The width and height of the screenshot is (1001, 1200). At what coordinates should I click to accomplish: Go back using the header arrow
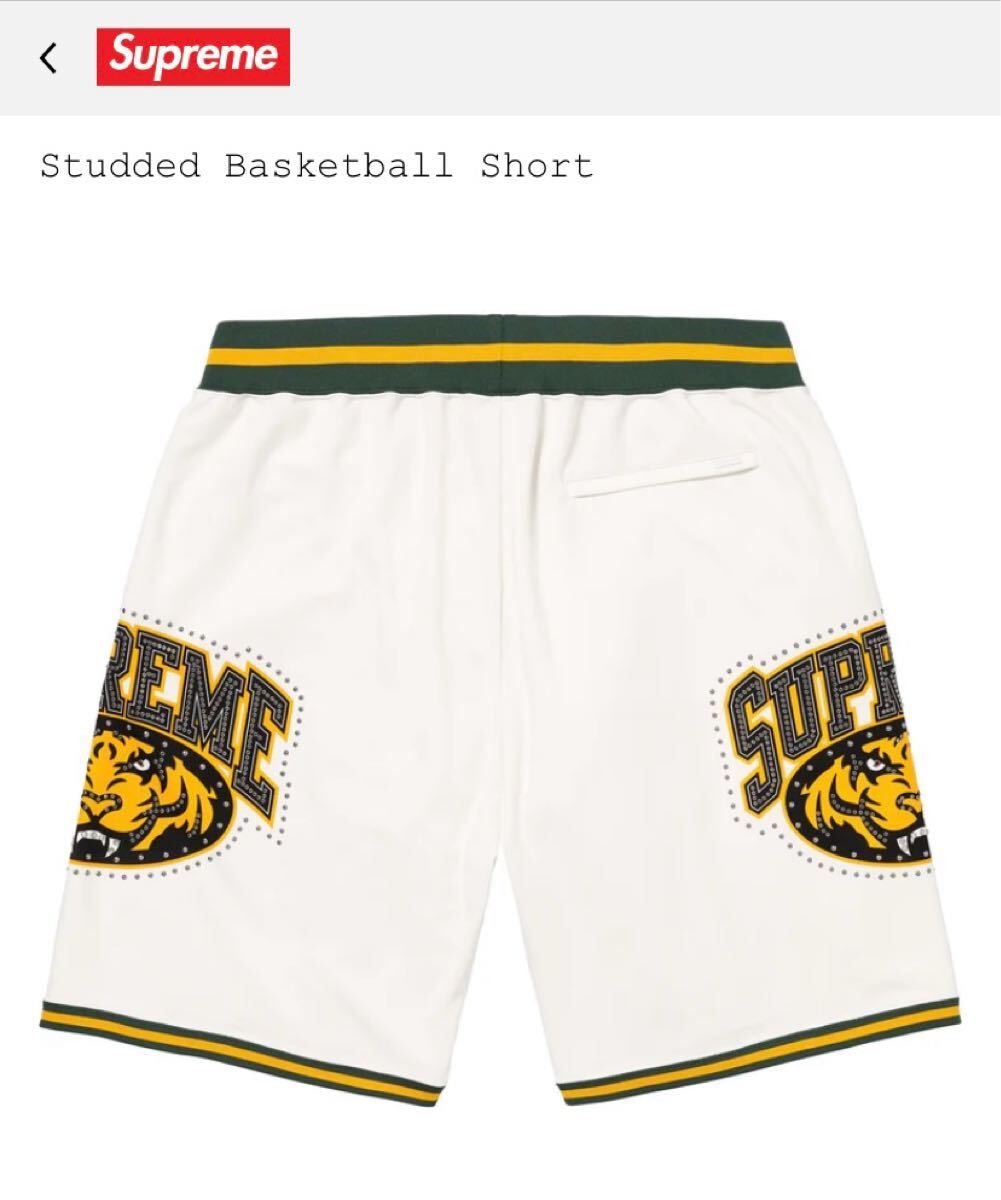48,59
